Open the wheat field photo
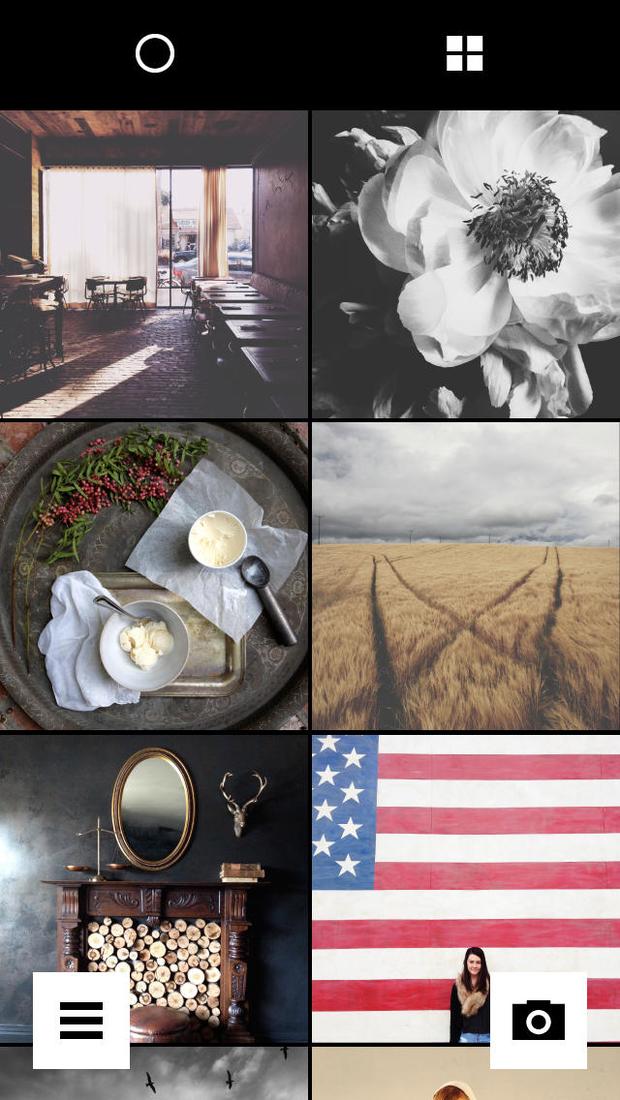 (466, 576)
